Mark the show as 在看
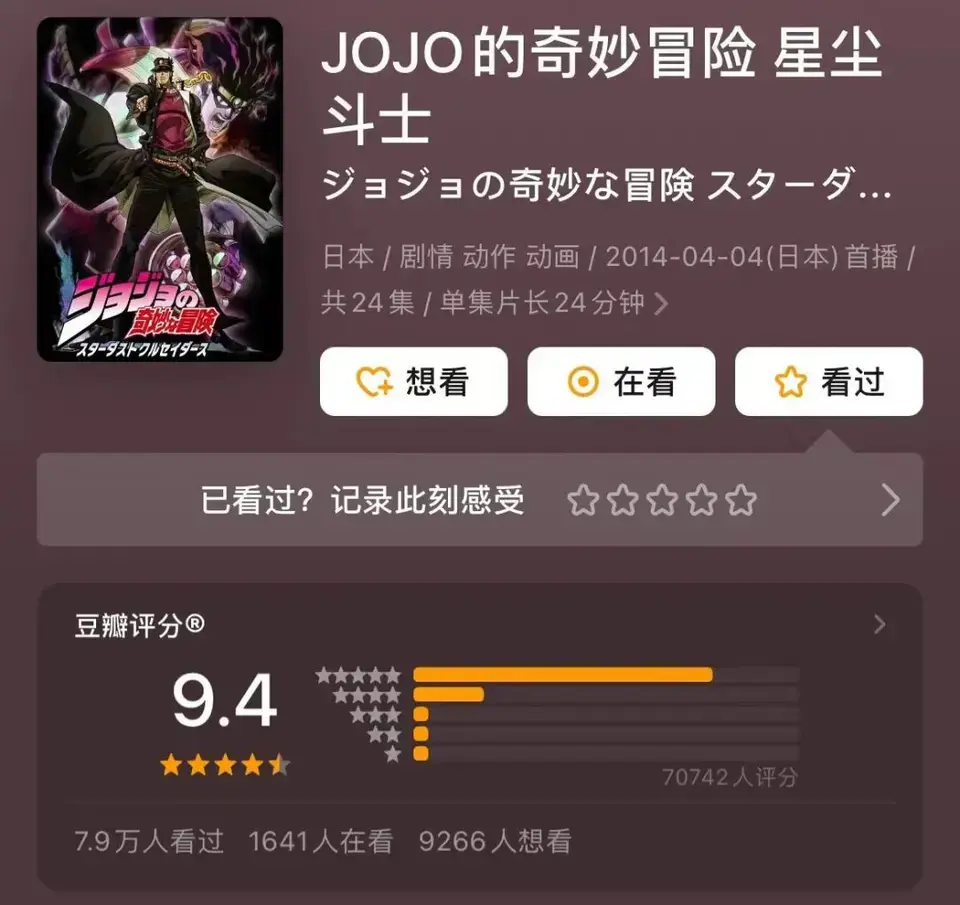The height and width of the screenshot is (905, 960). tap(621, 381)
